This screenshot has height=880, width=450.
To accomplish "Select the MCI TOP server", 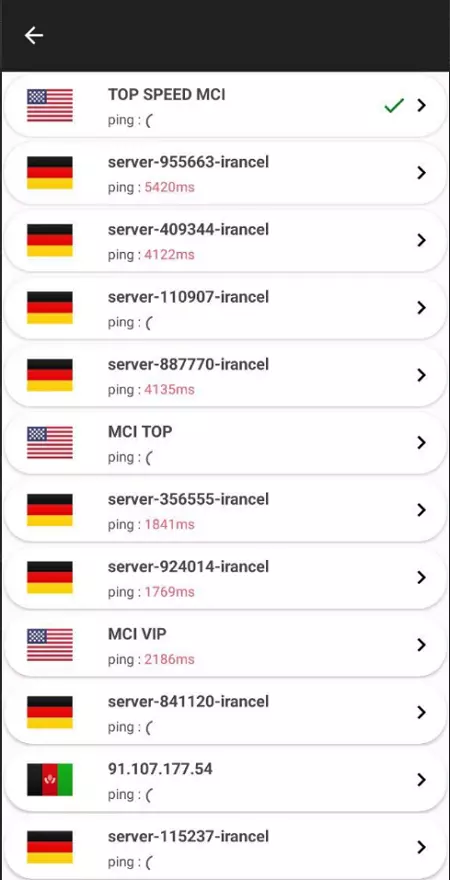I will pyautogui.click(x=224, y=443).
